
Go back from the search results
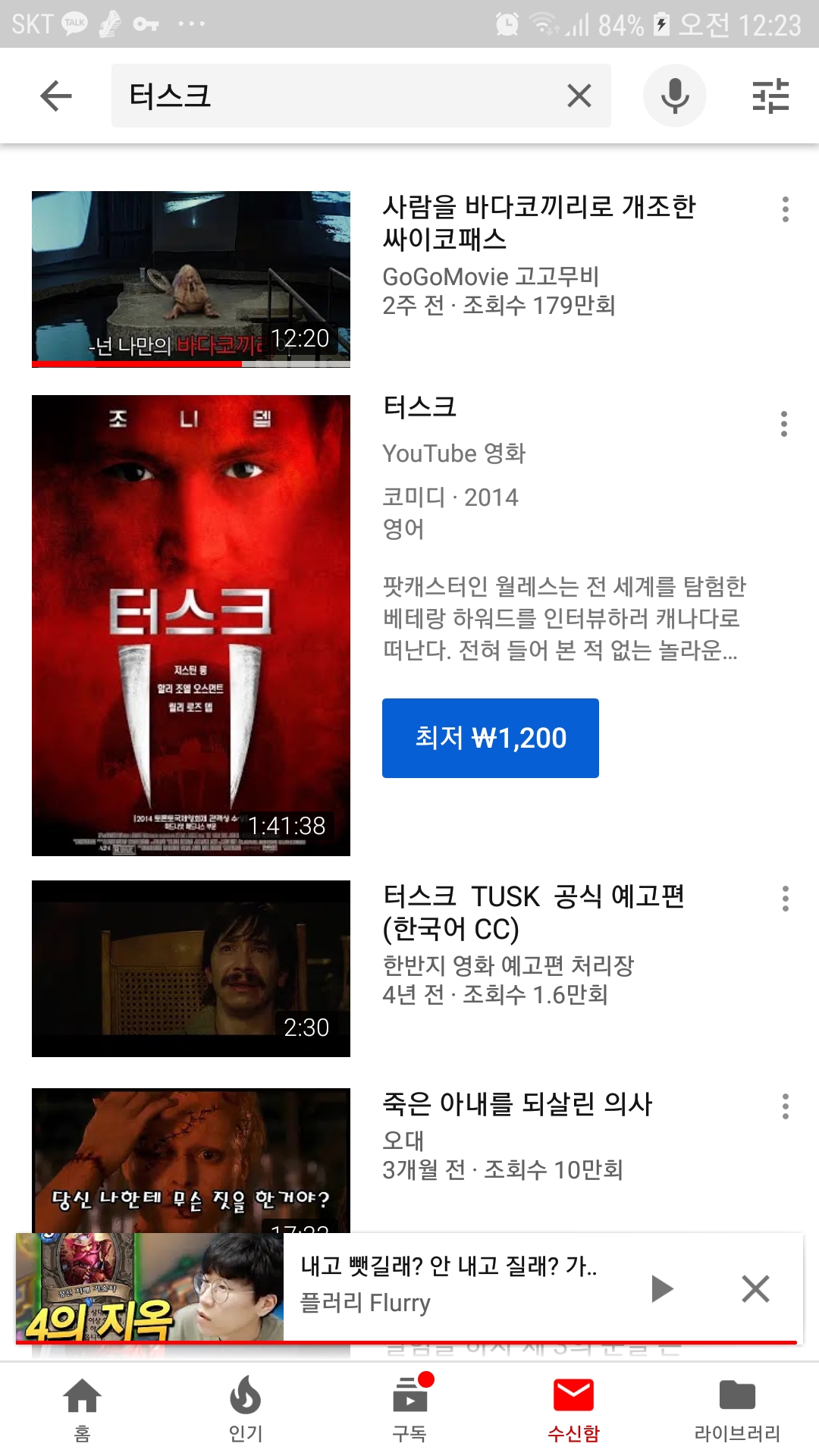(55, 96)
